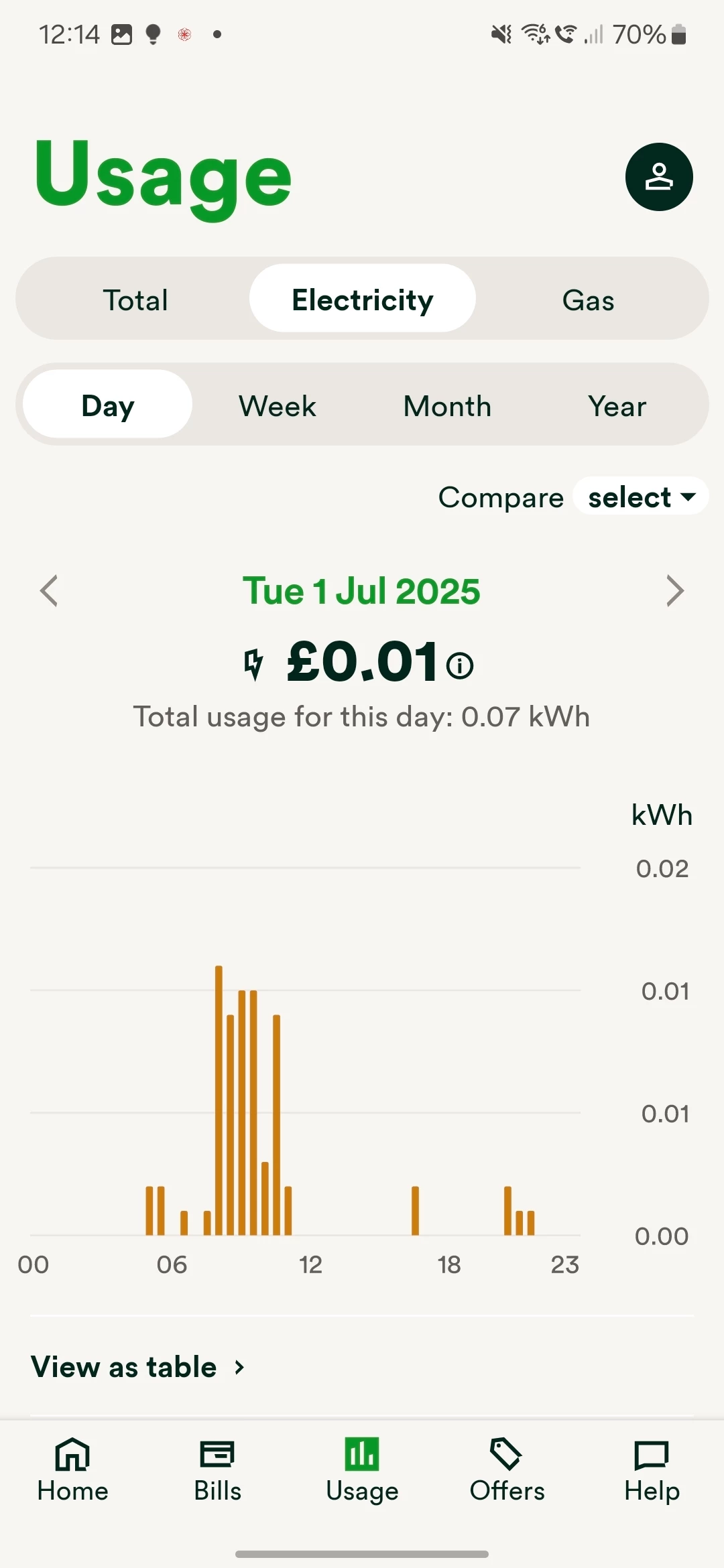Viewport: 724px width, 1568px height.
Task: Show usage by Year
Action: pos(617,405)
